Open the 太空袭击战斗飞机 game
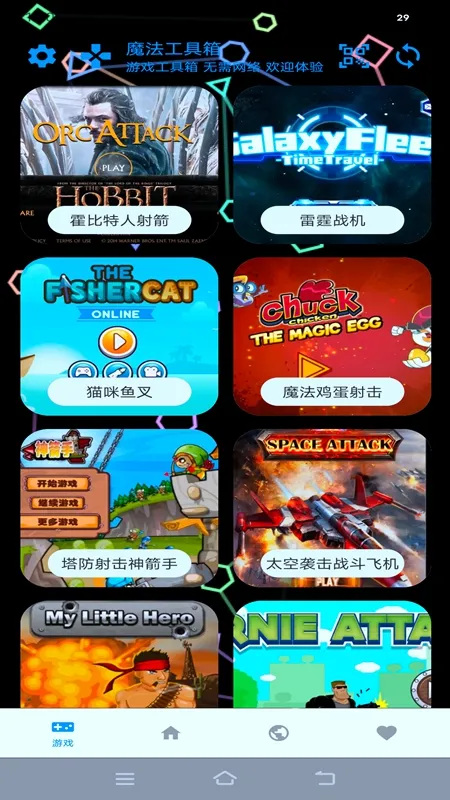This screenshot has width=450, height=800. [332, 508]
